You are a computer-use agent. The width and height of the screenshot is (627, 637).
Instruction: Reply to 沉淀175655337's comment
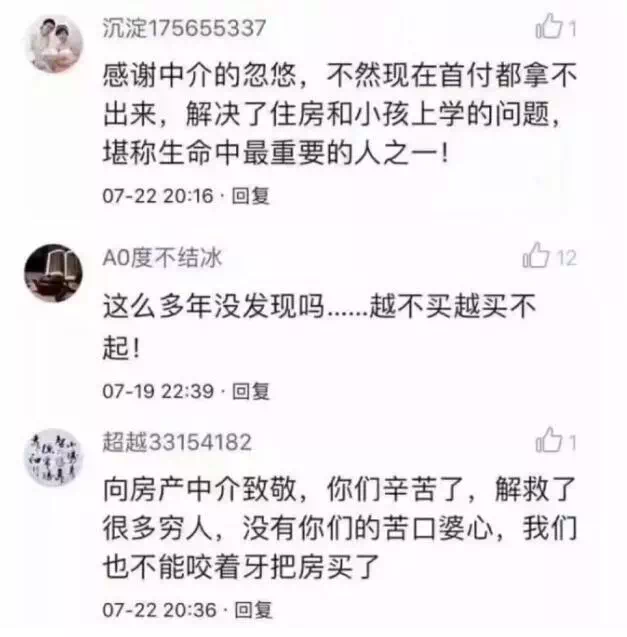[x=251, y=197]
